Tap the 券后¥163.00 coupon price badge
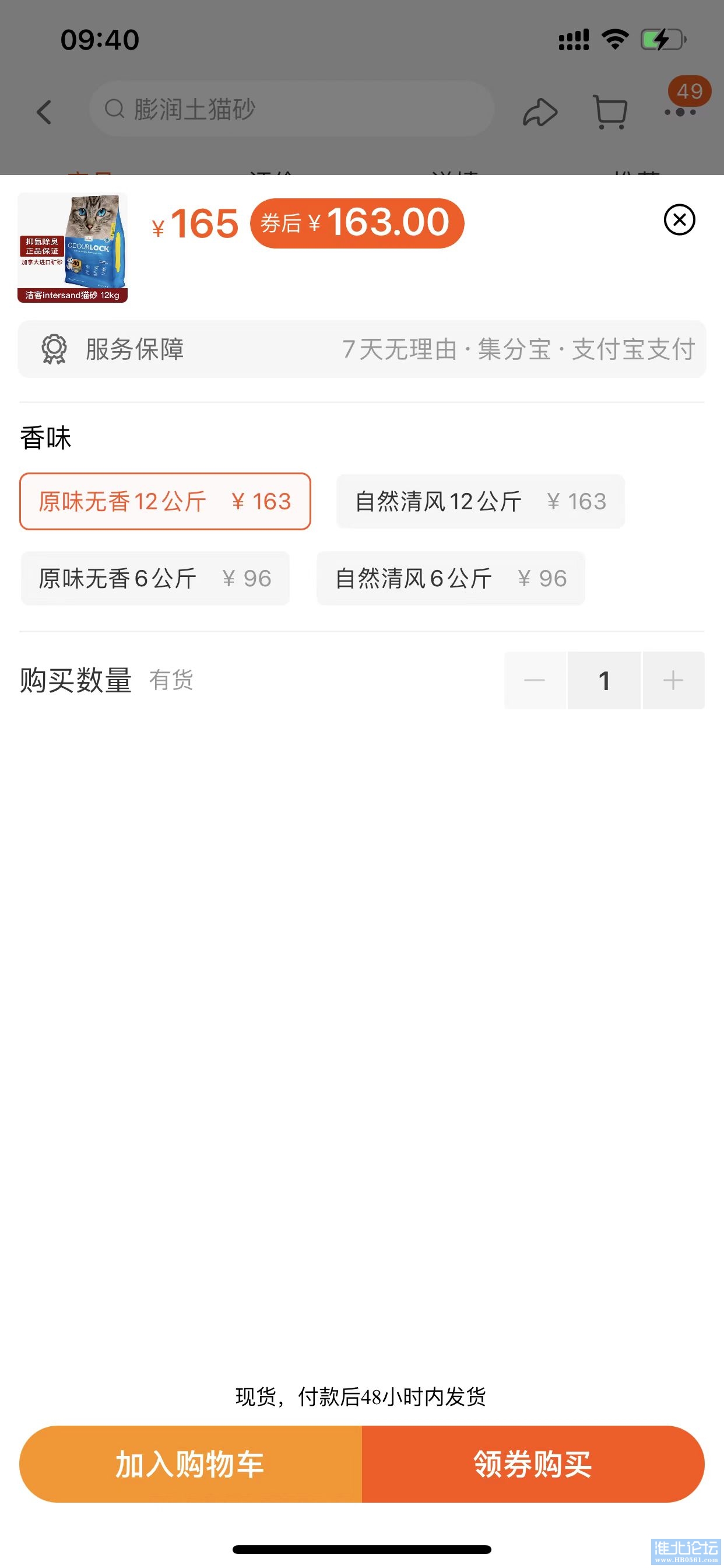724x1568 pixels. click(x=357, y=223)
